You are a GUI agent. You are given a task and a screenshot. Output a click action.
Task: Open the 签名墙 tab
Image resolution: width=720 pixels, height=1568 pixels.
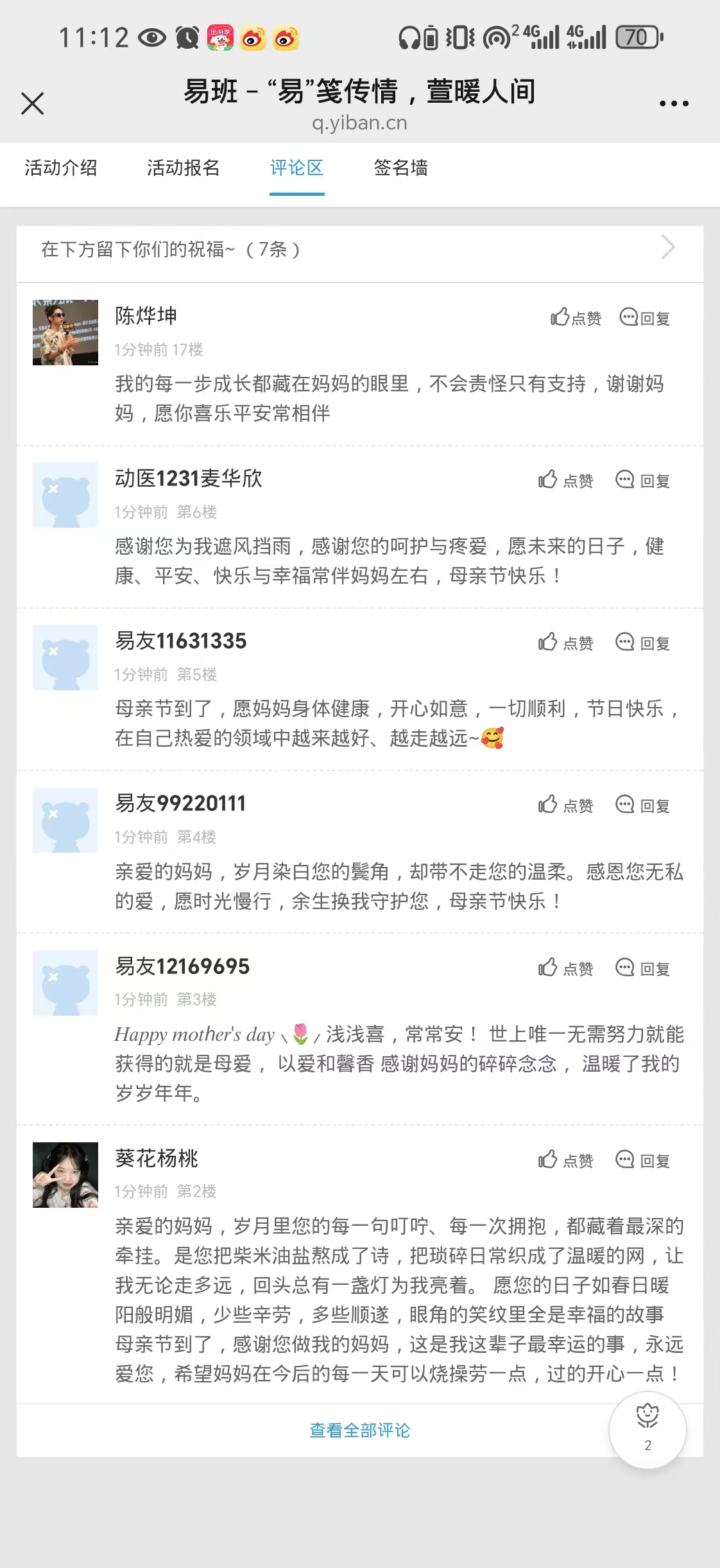coord(400,168)
